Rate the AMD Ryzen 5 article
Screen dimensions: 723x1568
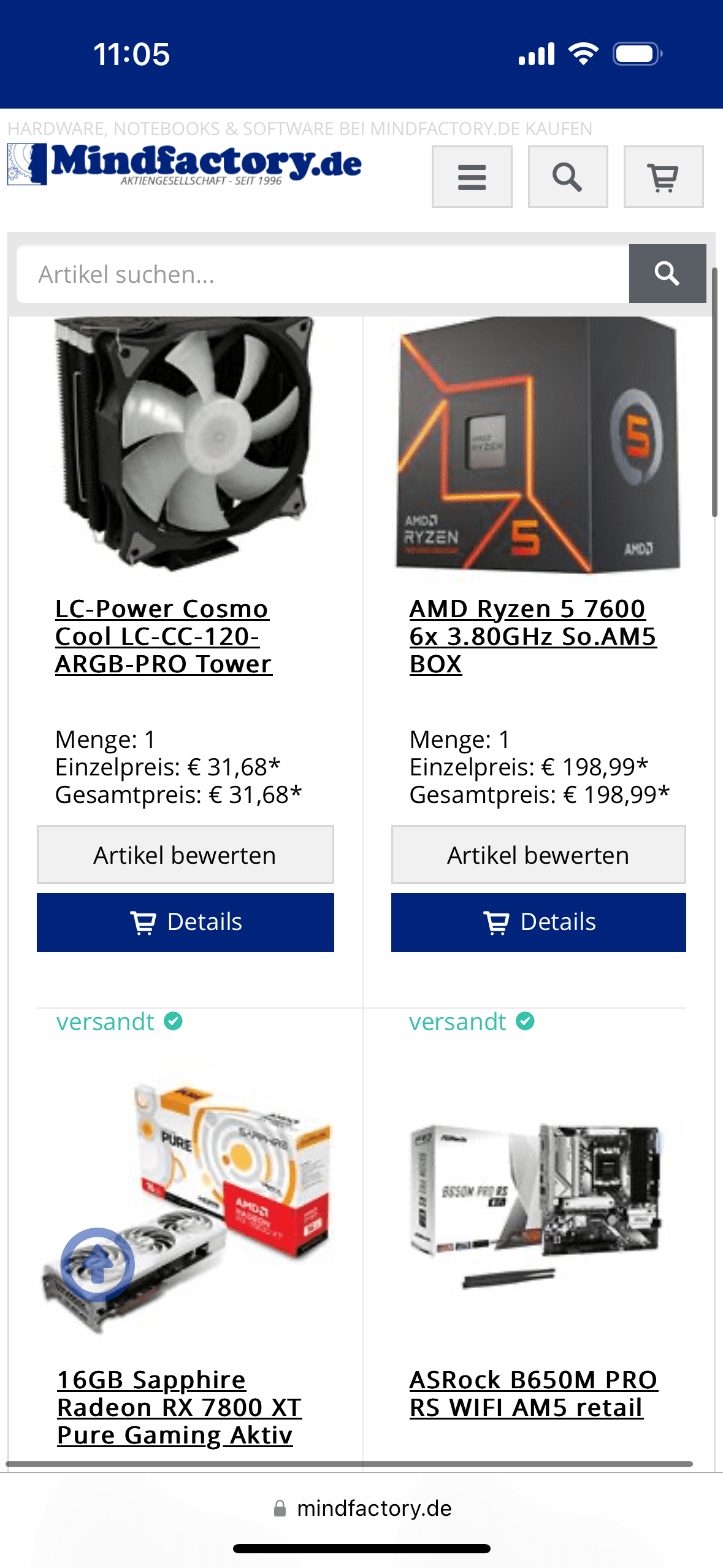pyautogui.click(x=538, y=855)
